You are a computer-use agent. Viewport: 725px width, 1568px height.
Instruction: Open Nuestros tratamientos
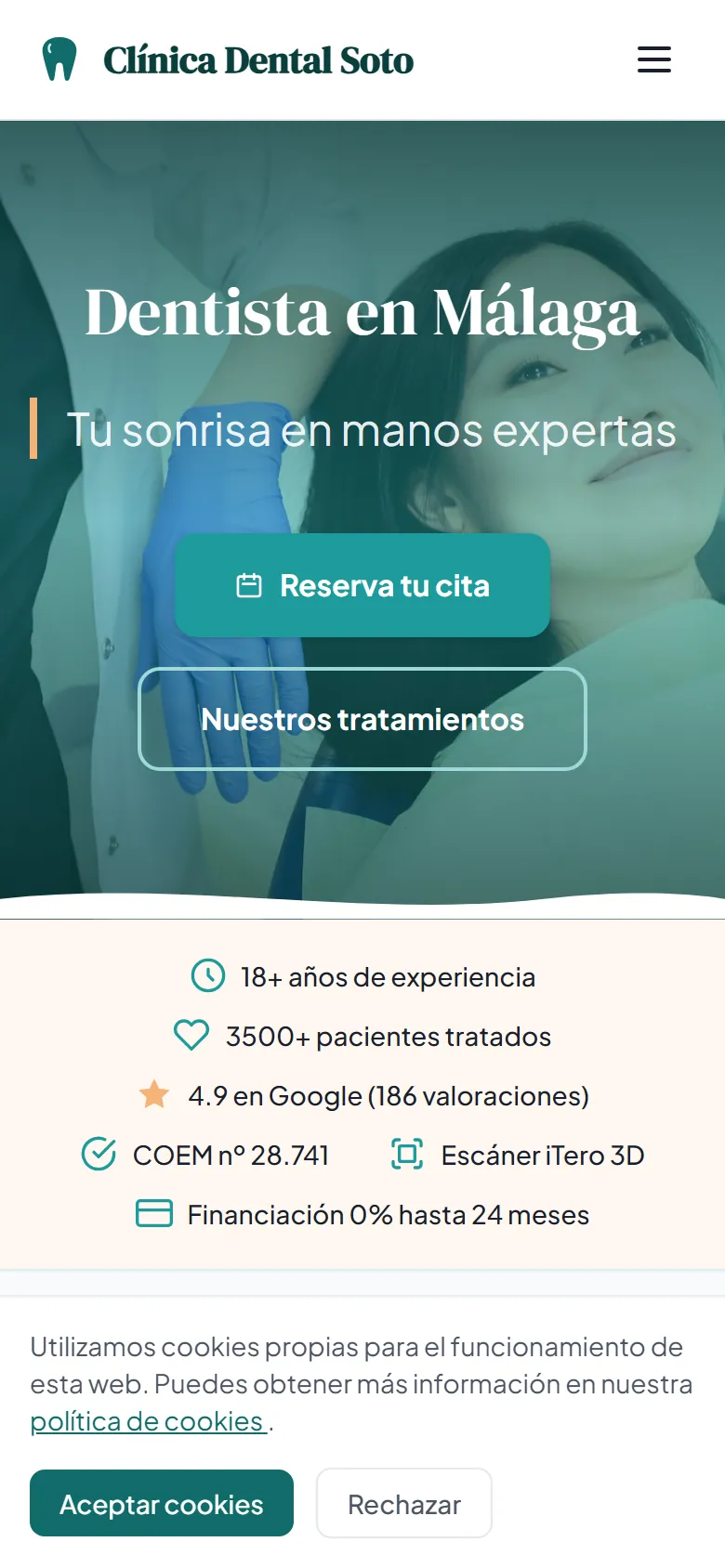tap(362, 719)
